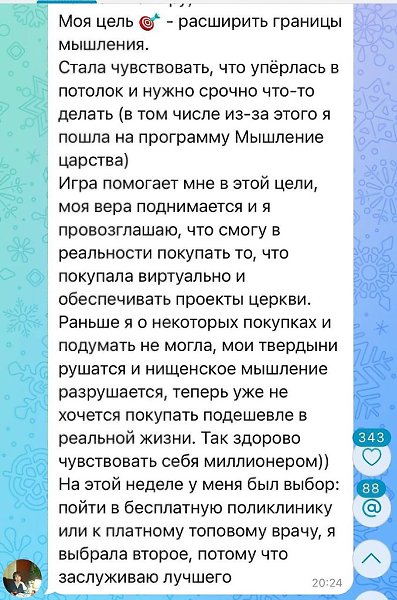This screenshot has width=397, height=600.
Task: Open unread mentions with the @ button
Action: 371,508
